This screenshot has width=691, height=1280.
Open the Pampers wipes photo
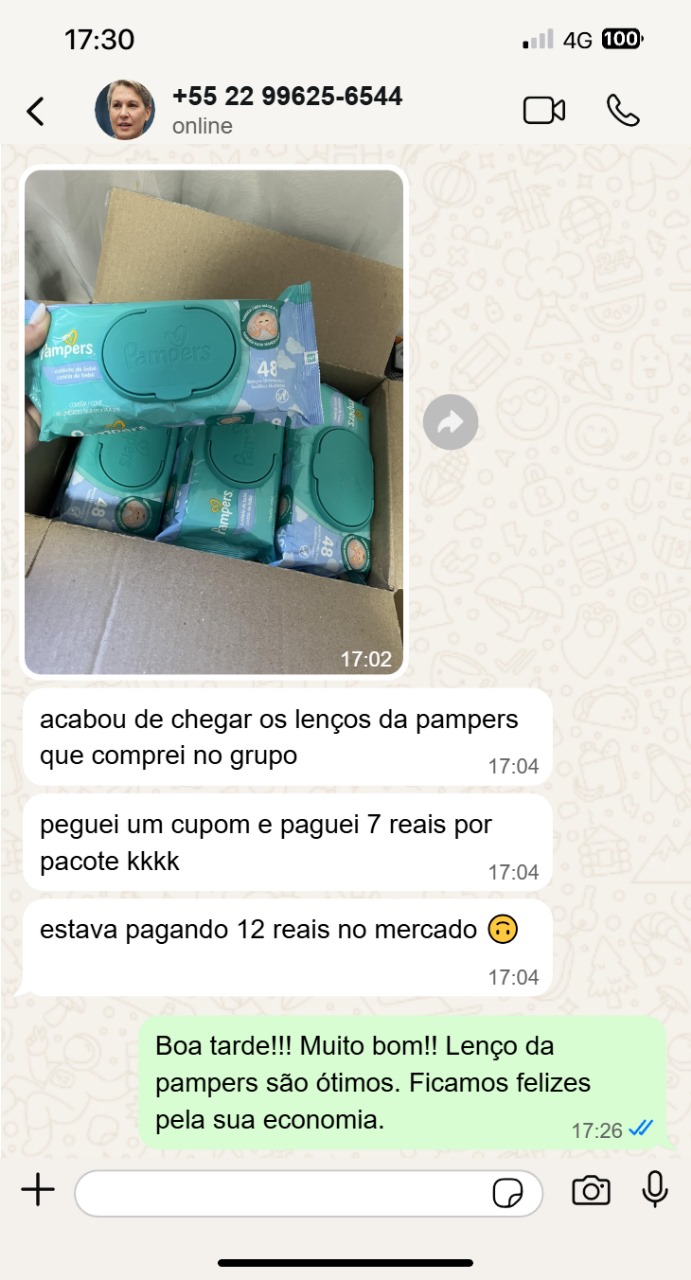pyautogui.click(x=214, y=420)
